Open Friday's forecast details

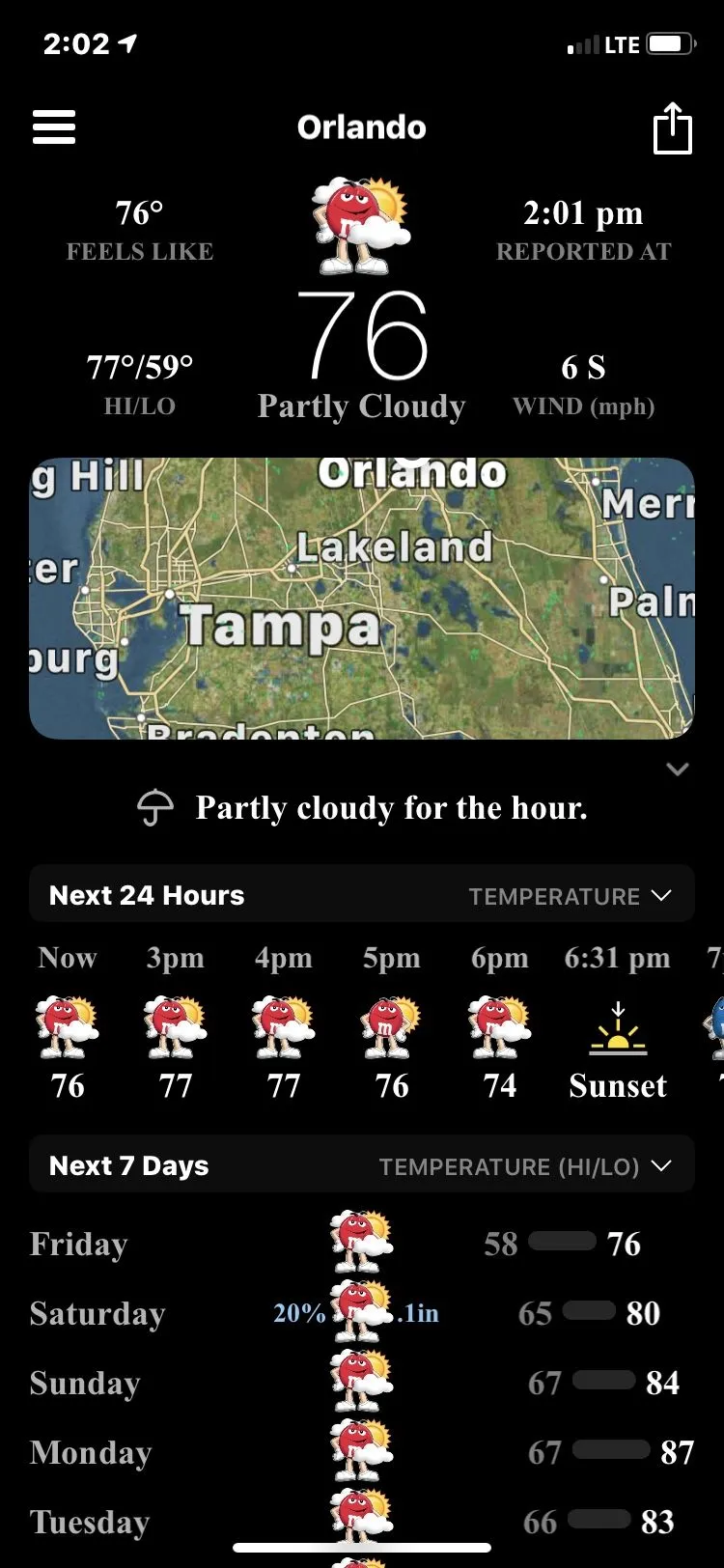pos(362,1244)
